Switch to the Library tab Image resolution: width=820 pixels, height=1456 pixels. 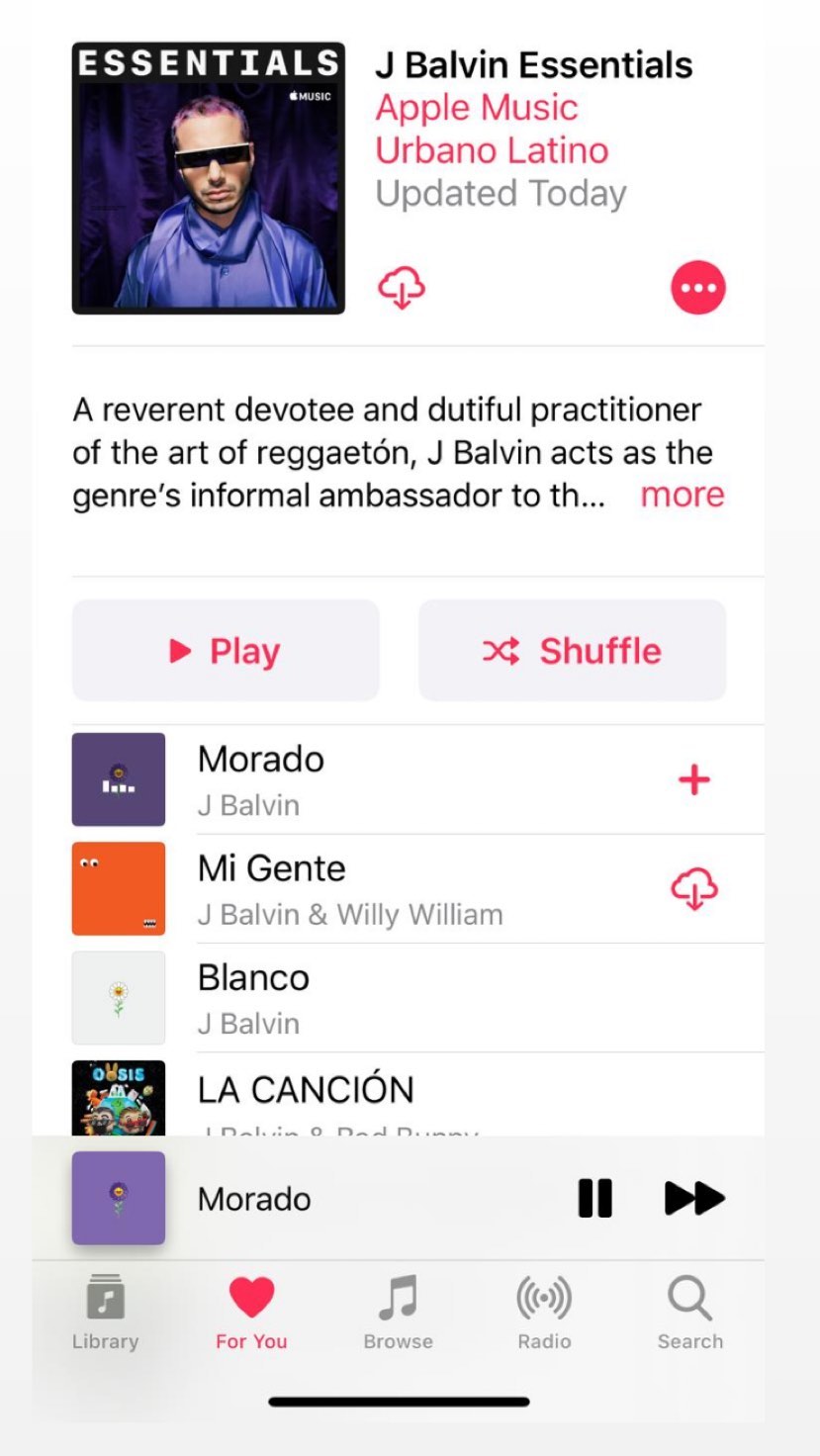pyautogui.click(x=105, y=1313)
